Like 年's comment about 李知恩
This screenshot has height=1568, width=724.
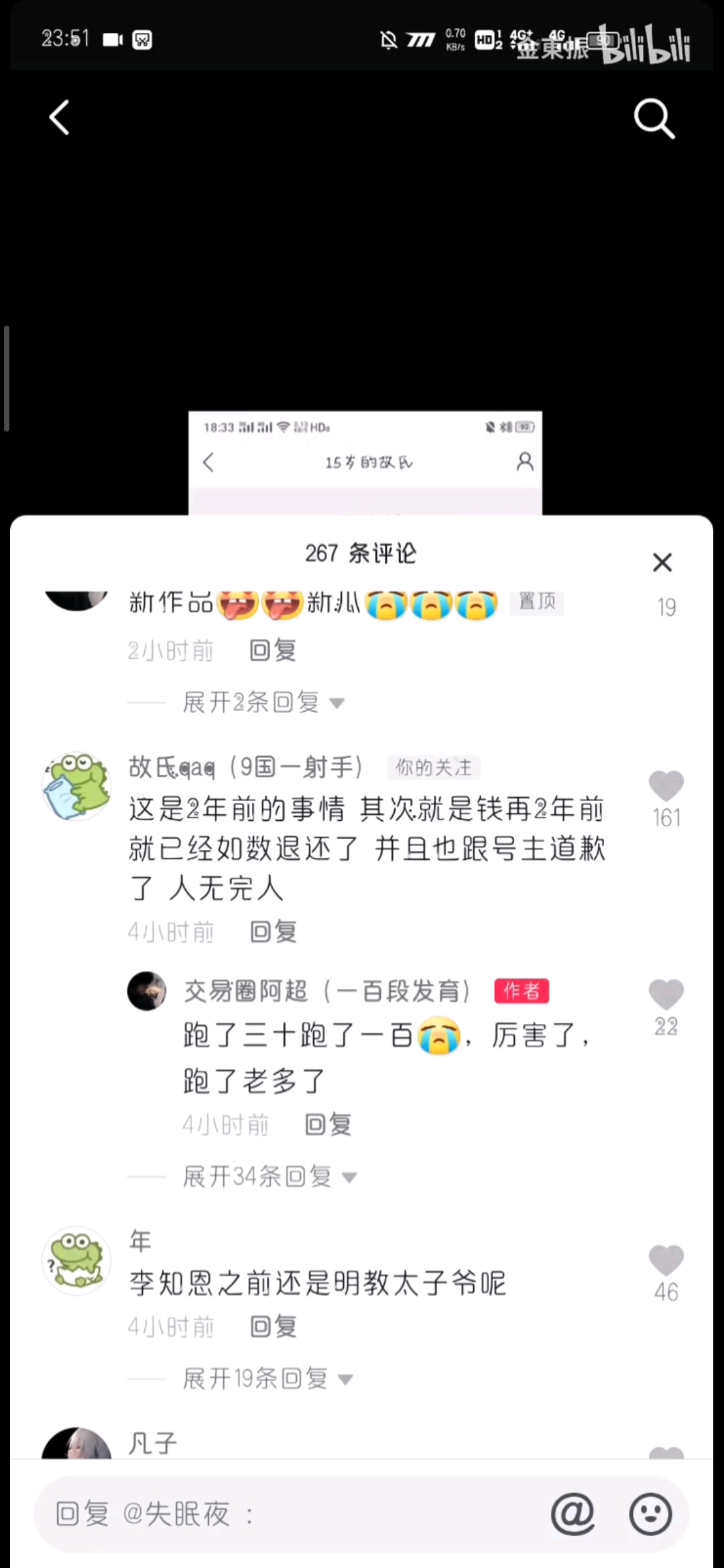pyautogui.click(x=666, y=1260)
